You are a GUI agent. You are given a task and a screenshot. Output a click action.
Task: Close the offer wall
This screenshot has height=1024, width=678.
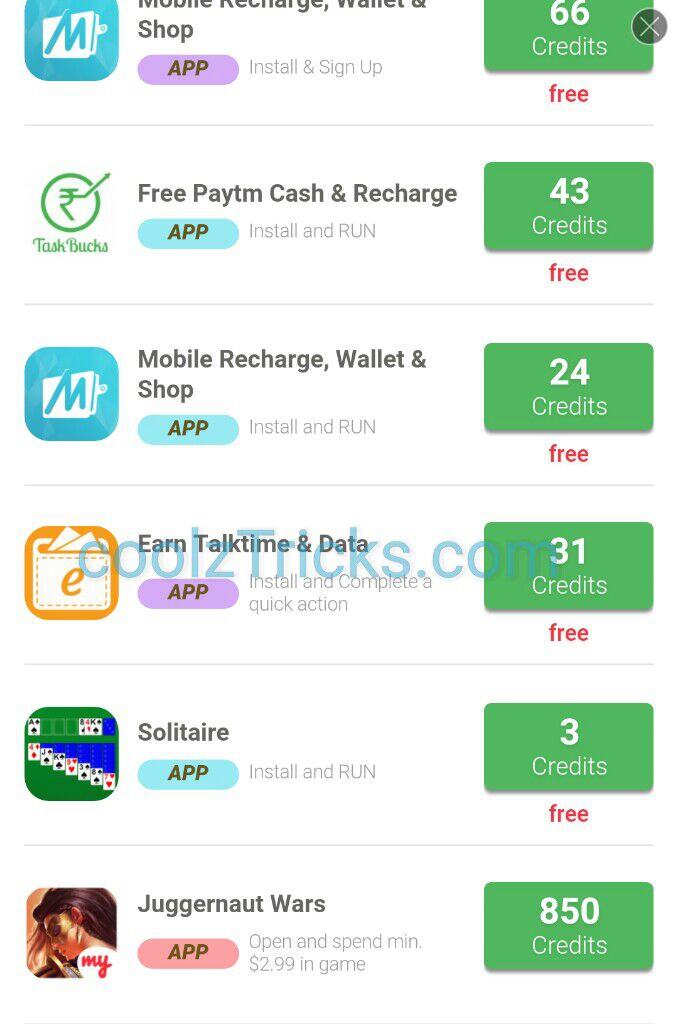coord(649,27)
